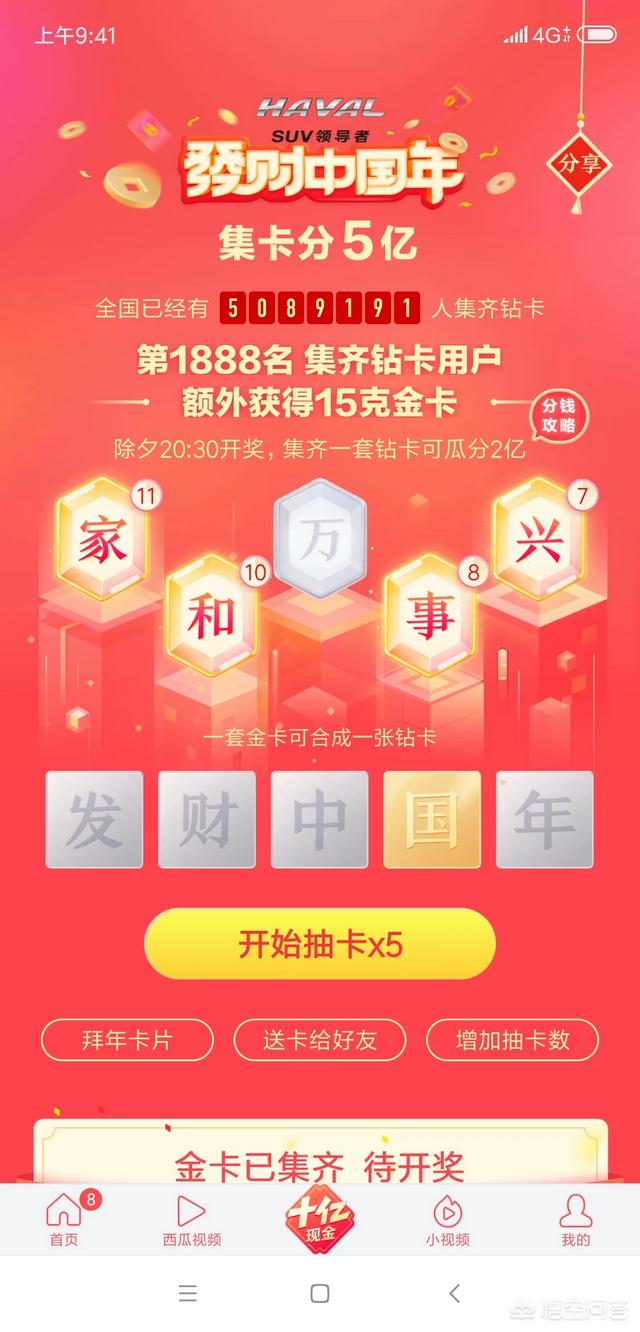The height and width of the screenshot is (1332, 640).
Task: Start drawing cards with 开始抽卡x5
Action: coord(320,943)
